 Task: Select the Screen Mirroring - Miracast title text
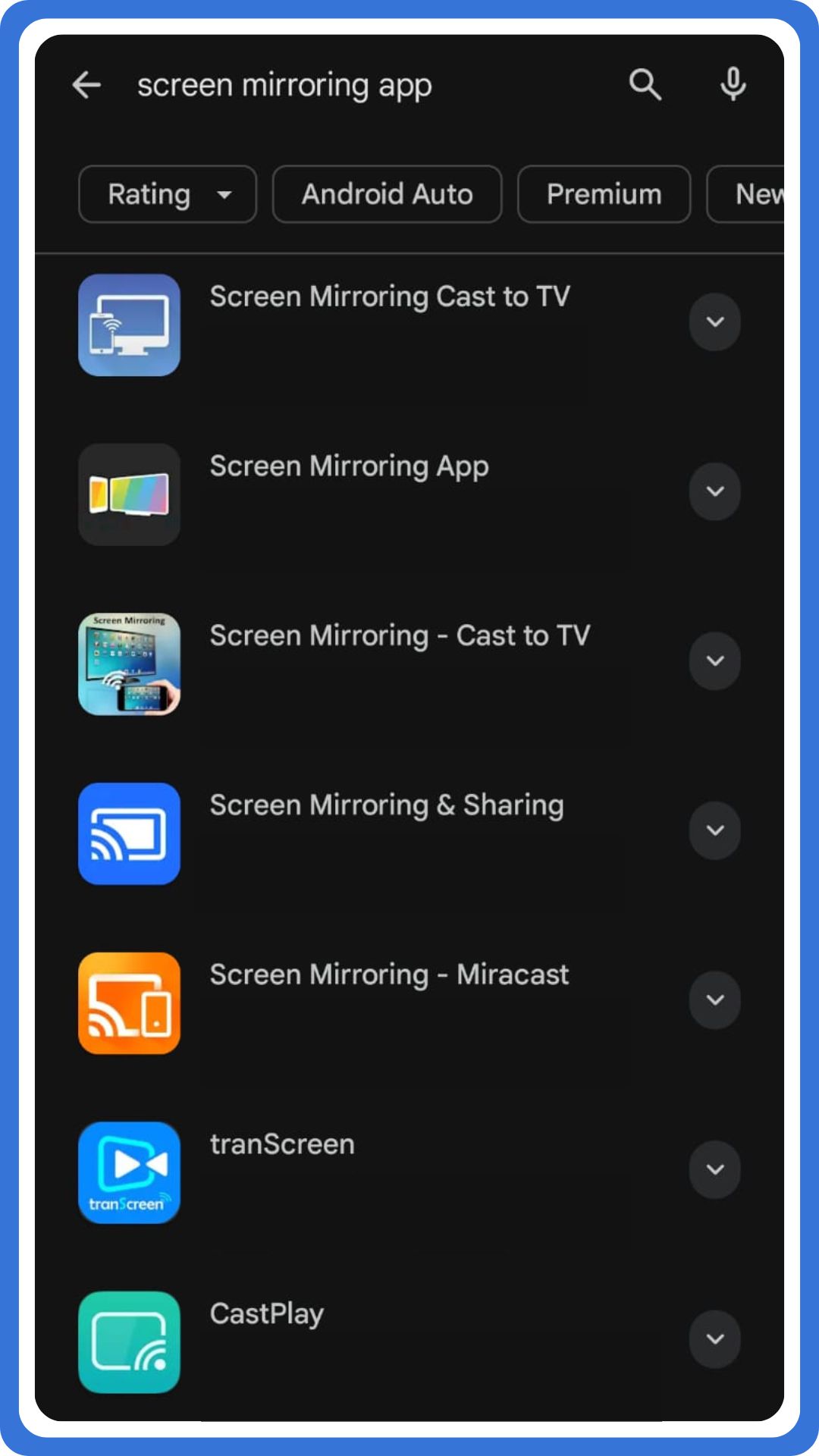(x=388, y=974)
